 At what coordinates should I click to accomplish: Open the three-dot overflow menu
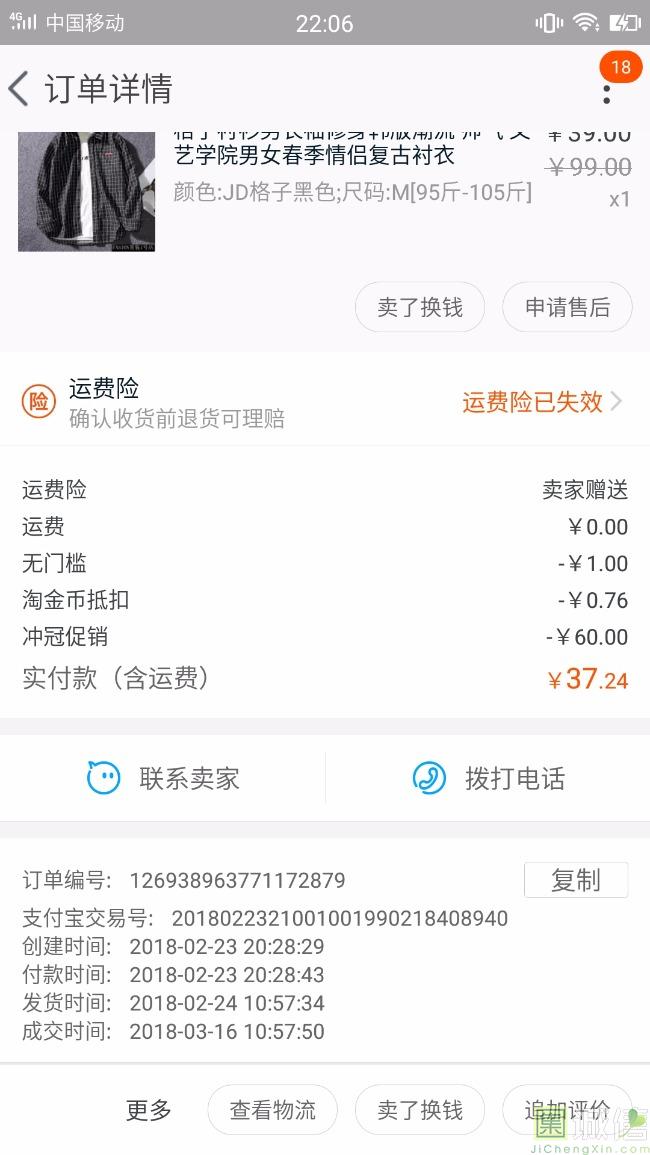607,94
